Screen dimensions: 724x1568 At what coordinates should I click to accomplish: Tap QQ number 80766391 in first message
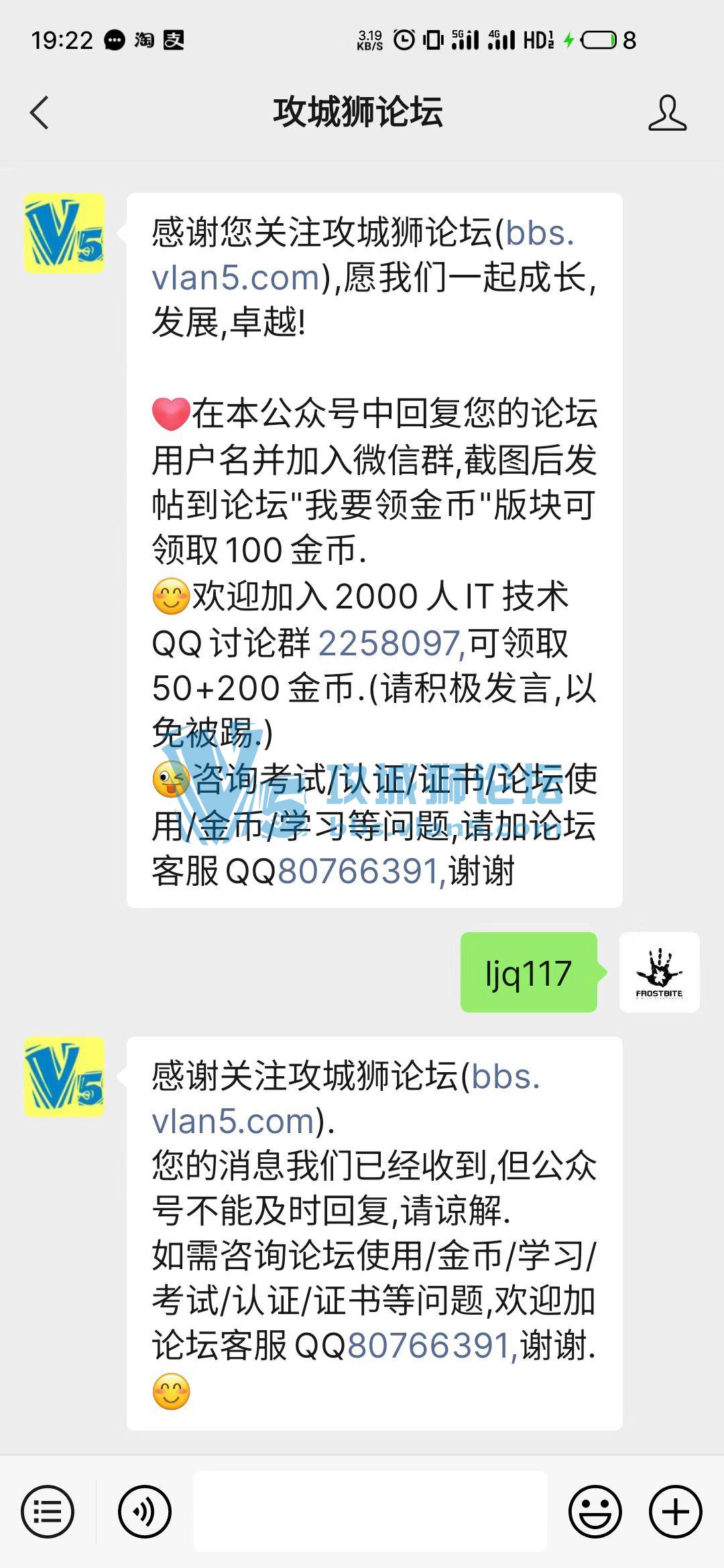359,871
